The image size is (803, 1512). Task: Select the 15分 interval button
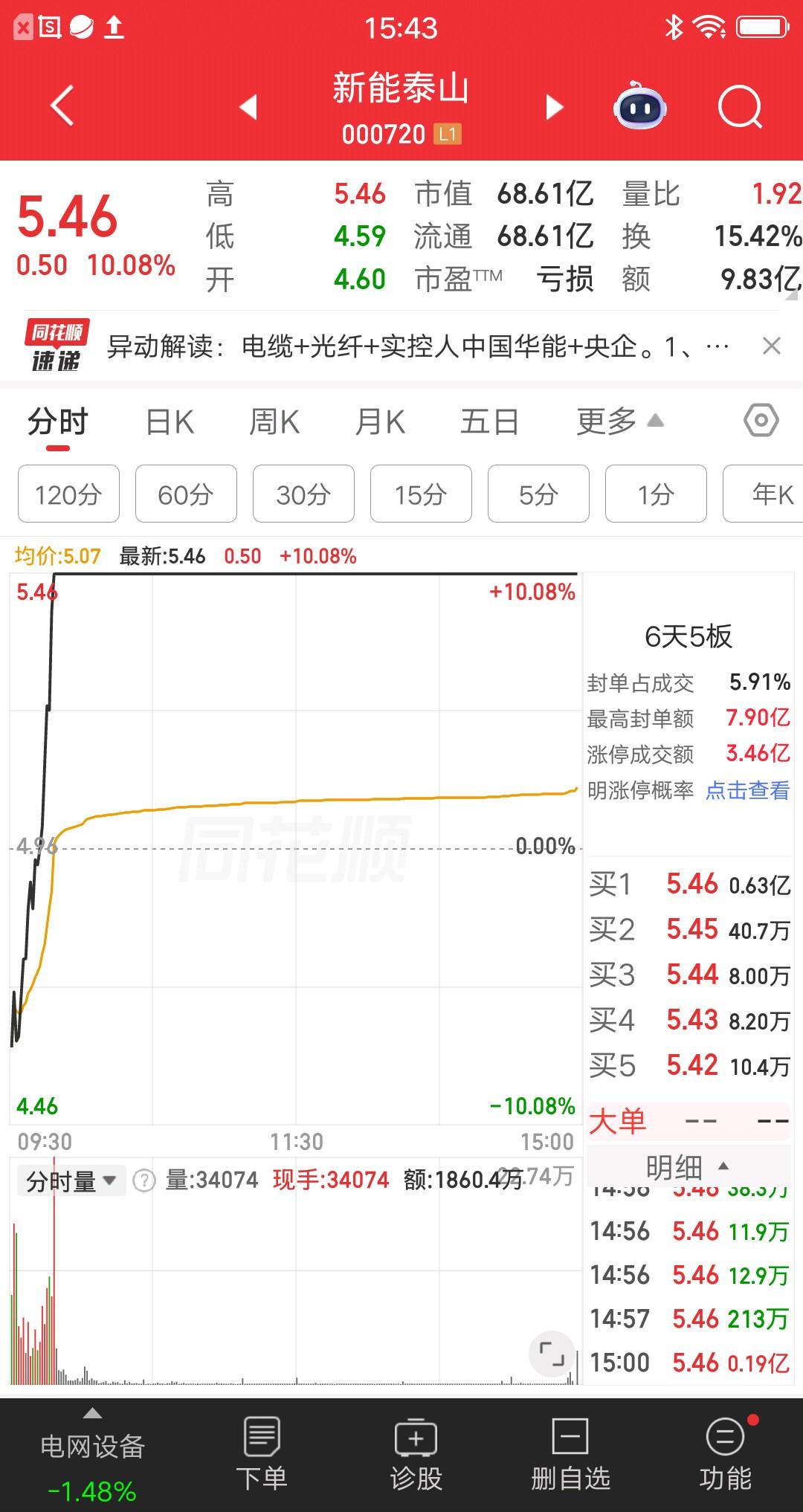tap(421, 494)
